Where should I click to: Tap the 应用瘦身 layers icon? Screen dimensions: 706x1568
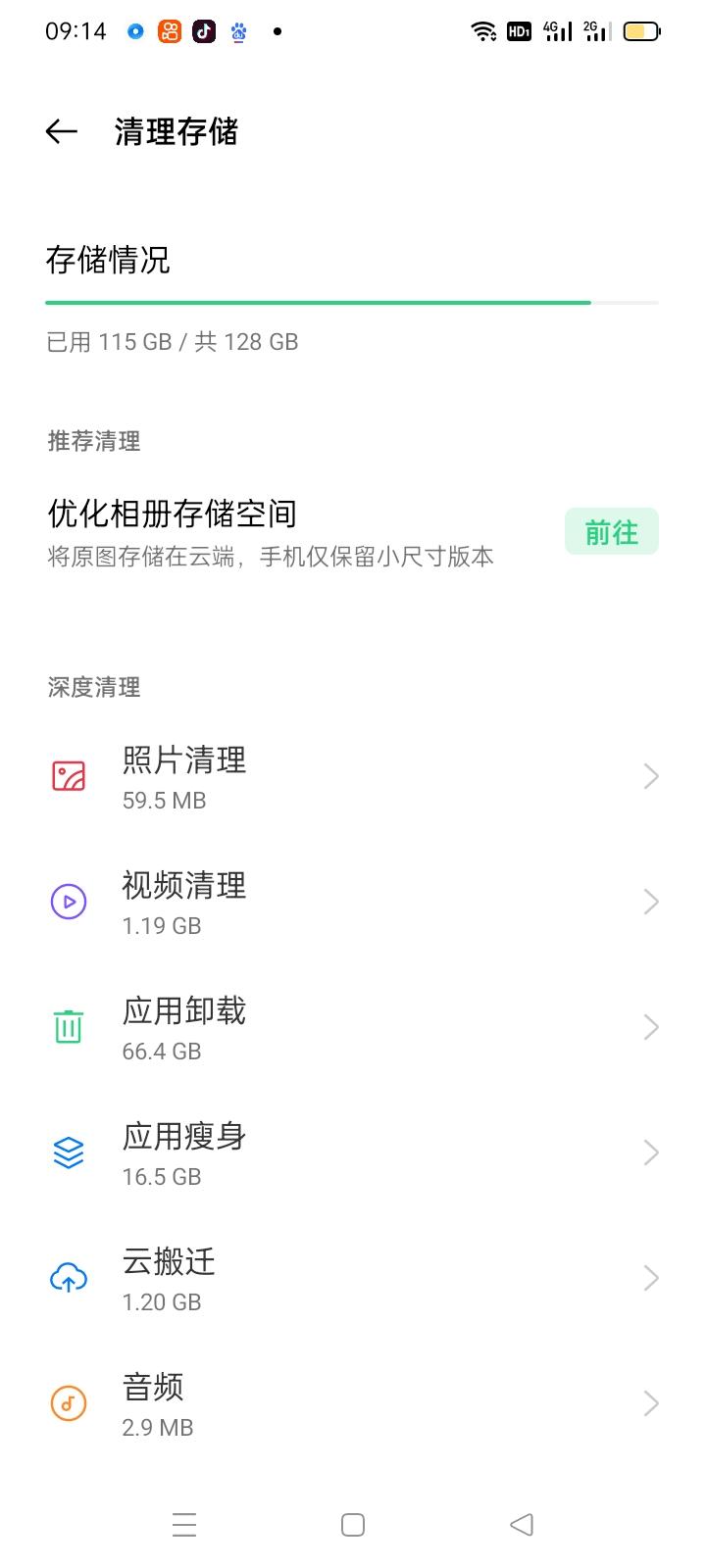[x=67, y=1151]
